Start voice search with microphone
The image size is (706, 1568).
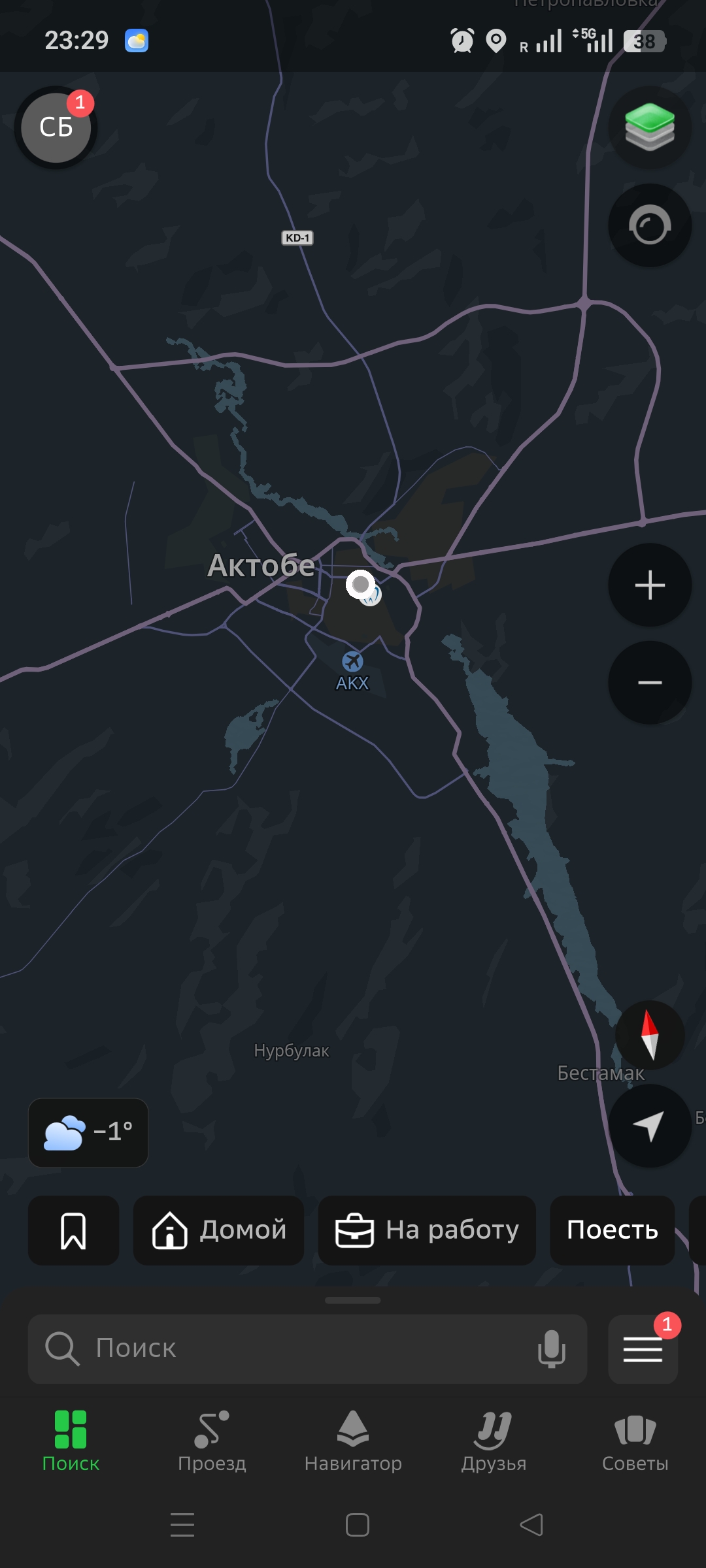click(551, 1348)
